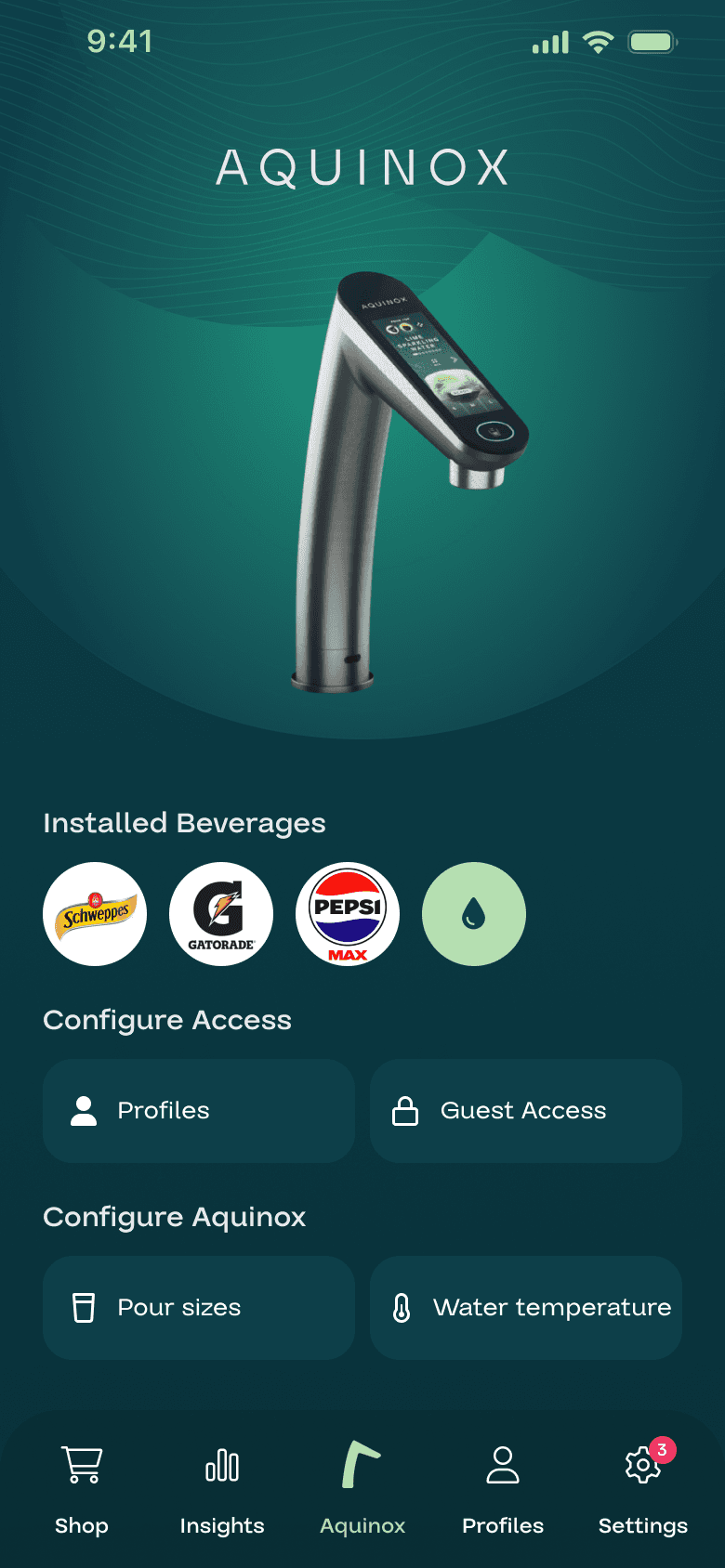725x1568 pixels.
Task: Open the Pepsi Max beverage
Action: [348, 914]
